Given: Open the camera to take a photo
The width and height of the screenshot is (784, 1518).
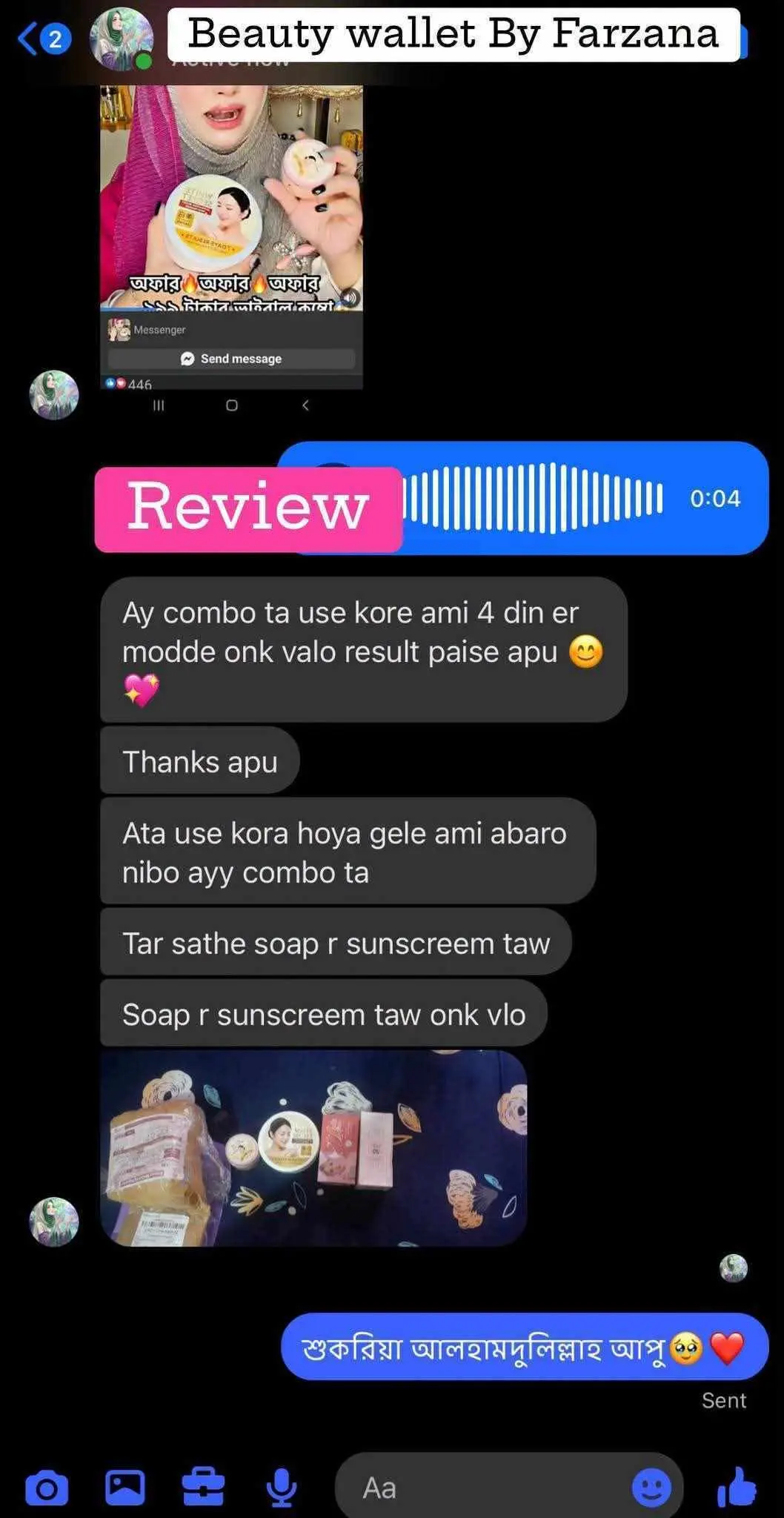Looking at the screenshot, I should (x=47, y=1488).
